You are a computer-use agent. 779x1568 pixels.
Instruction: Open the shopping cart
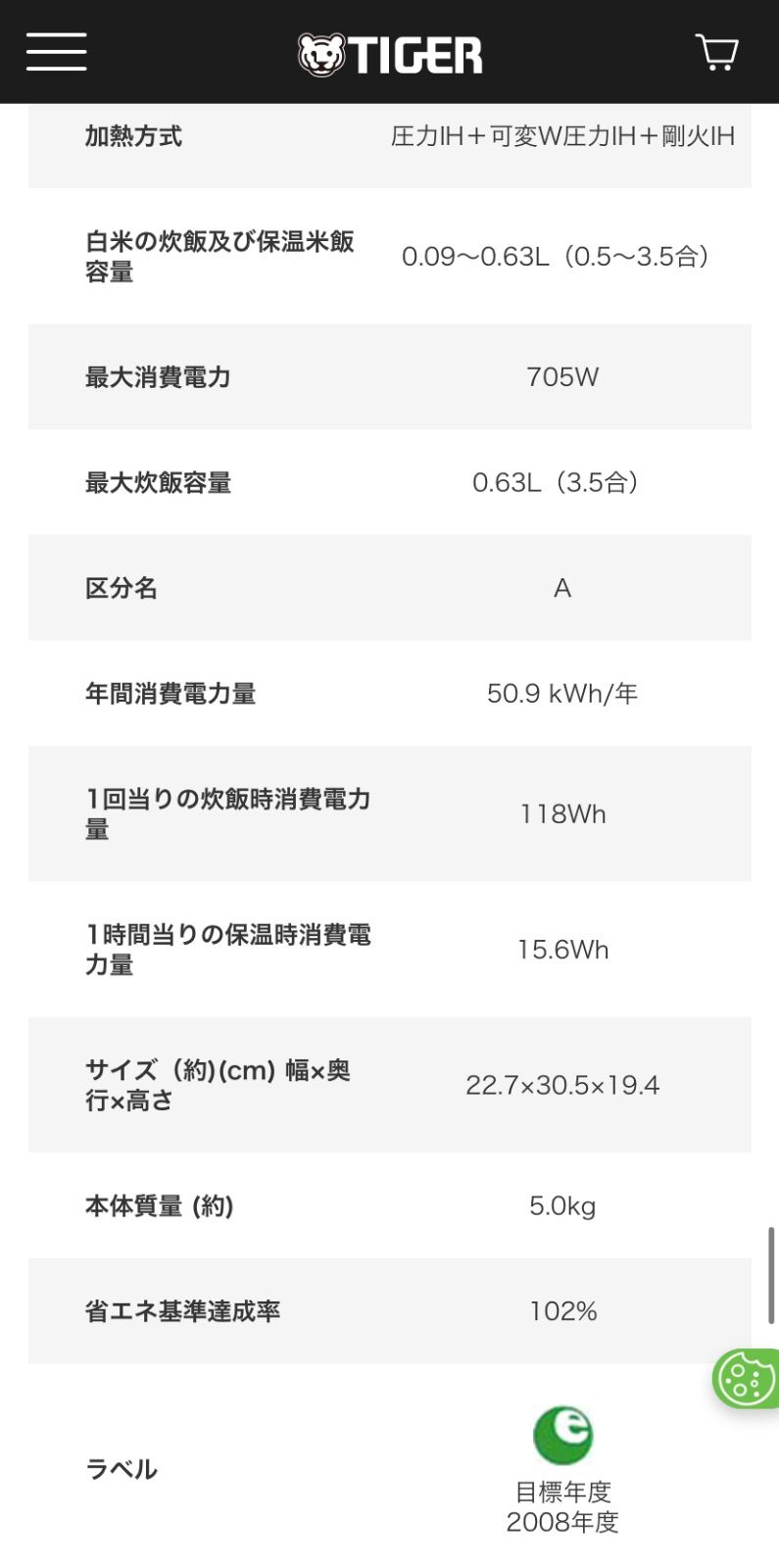(x=716, y=53)
